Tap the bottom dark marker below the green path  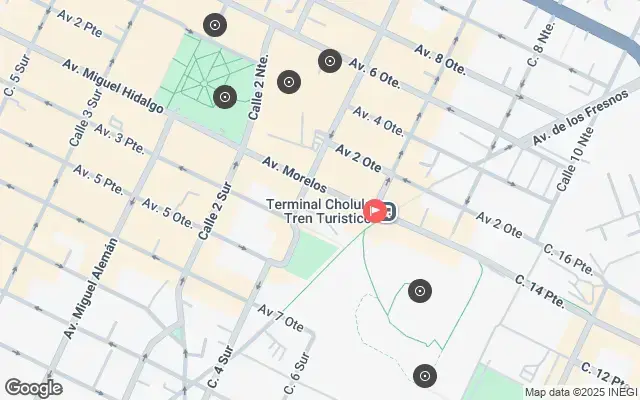click(425, 376)
